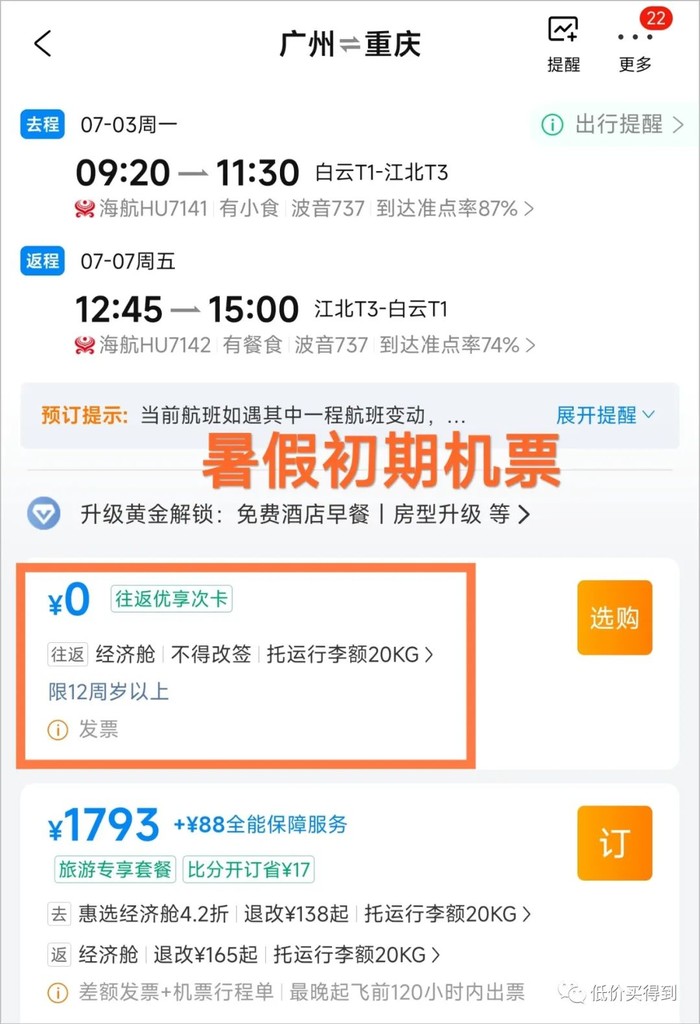
Task: Book the ¥1793 fare with 订
Action: click(x=614, y=844)
